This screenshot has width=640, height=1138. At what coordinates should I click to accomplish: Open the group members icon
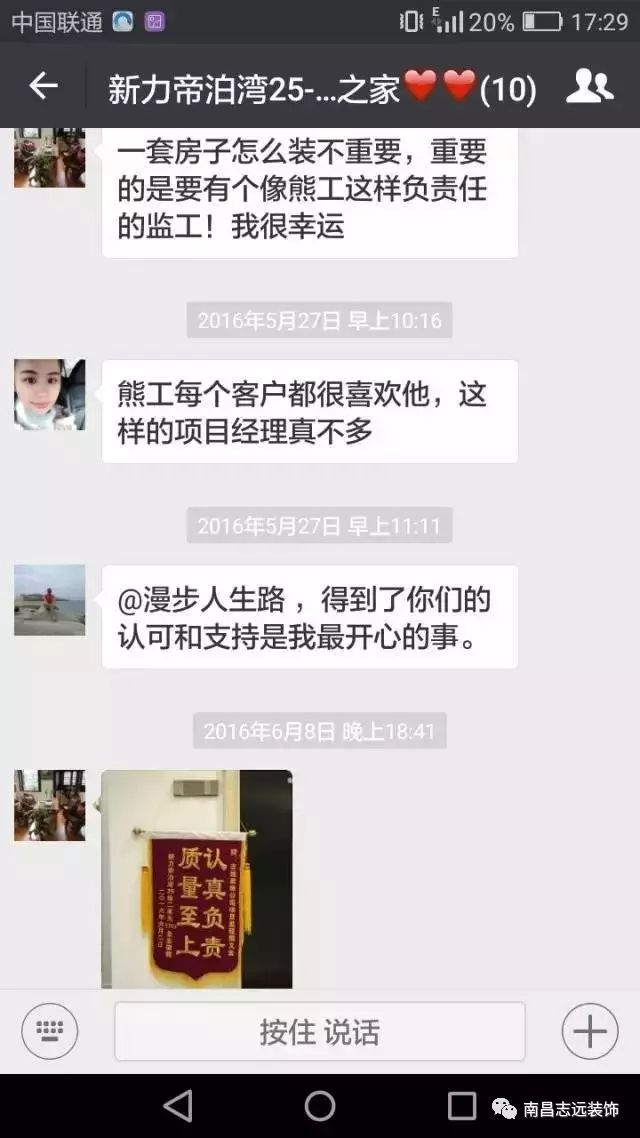pos(589,88)
